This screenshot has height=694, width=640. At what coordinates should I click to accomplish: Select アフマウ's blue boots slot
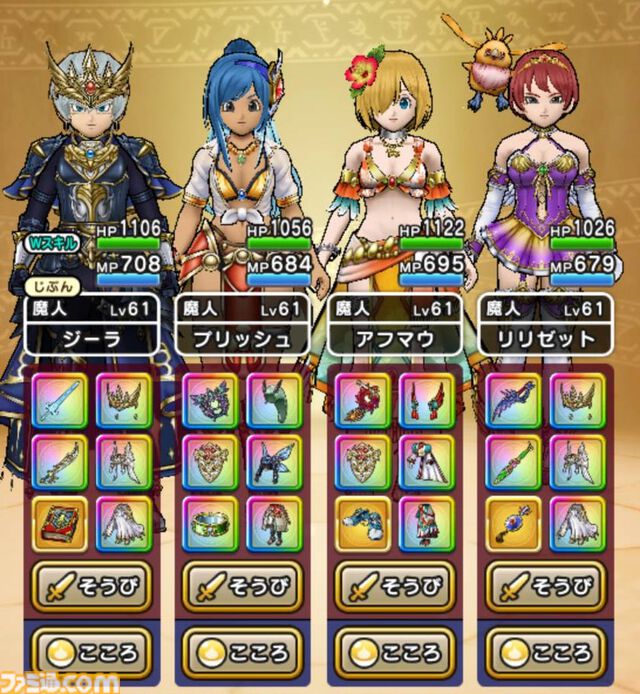[x=362, y=523]
